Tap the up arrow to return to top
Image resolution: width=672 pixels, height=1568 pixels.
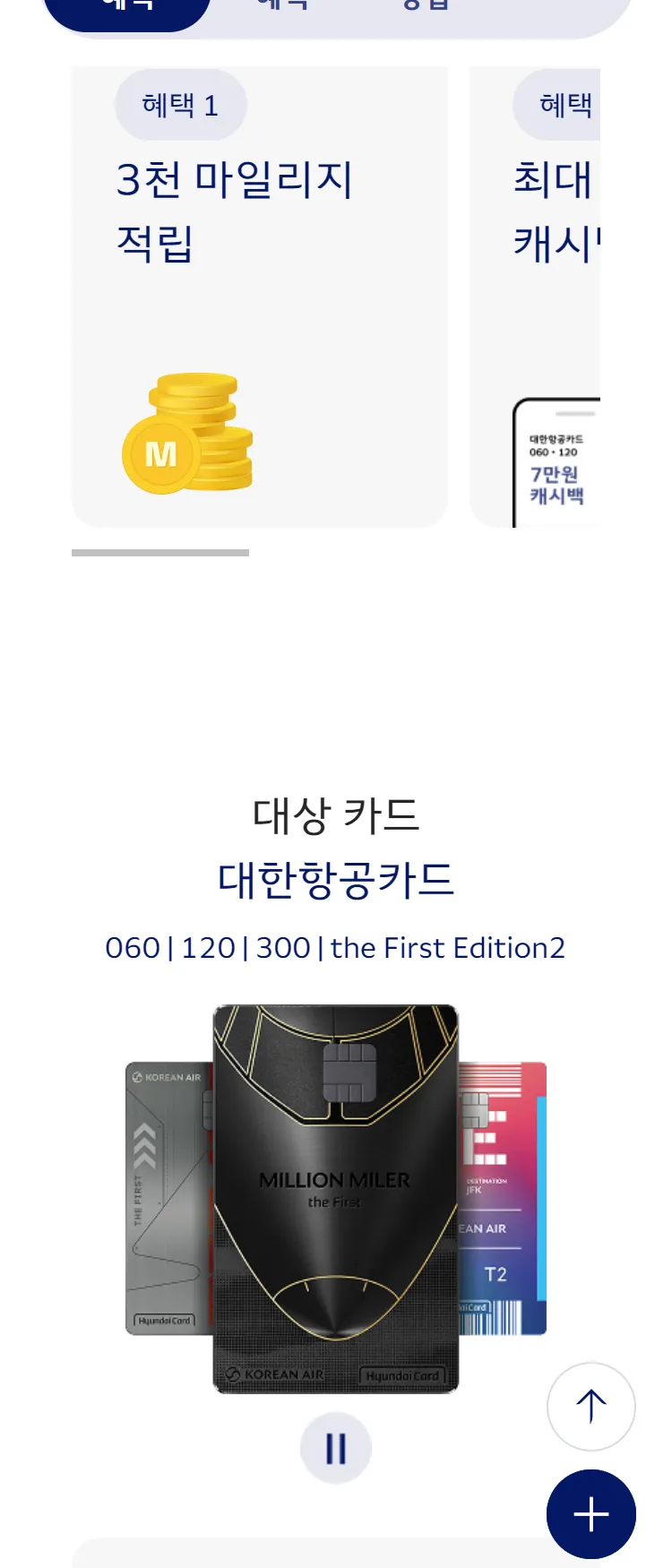pyautogui.click(x=590, y=1406)
